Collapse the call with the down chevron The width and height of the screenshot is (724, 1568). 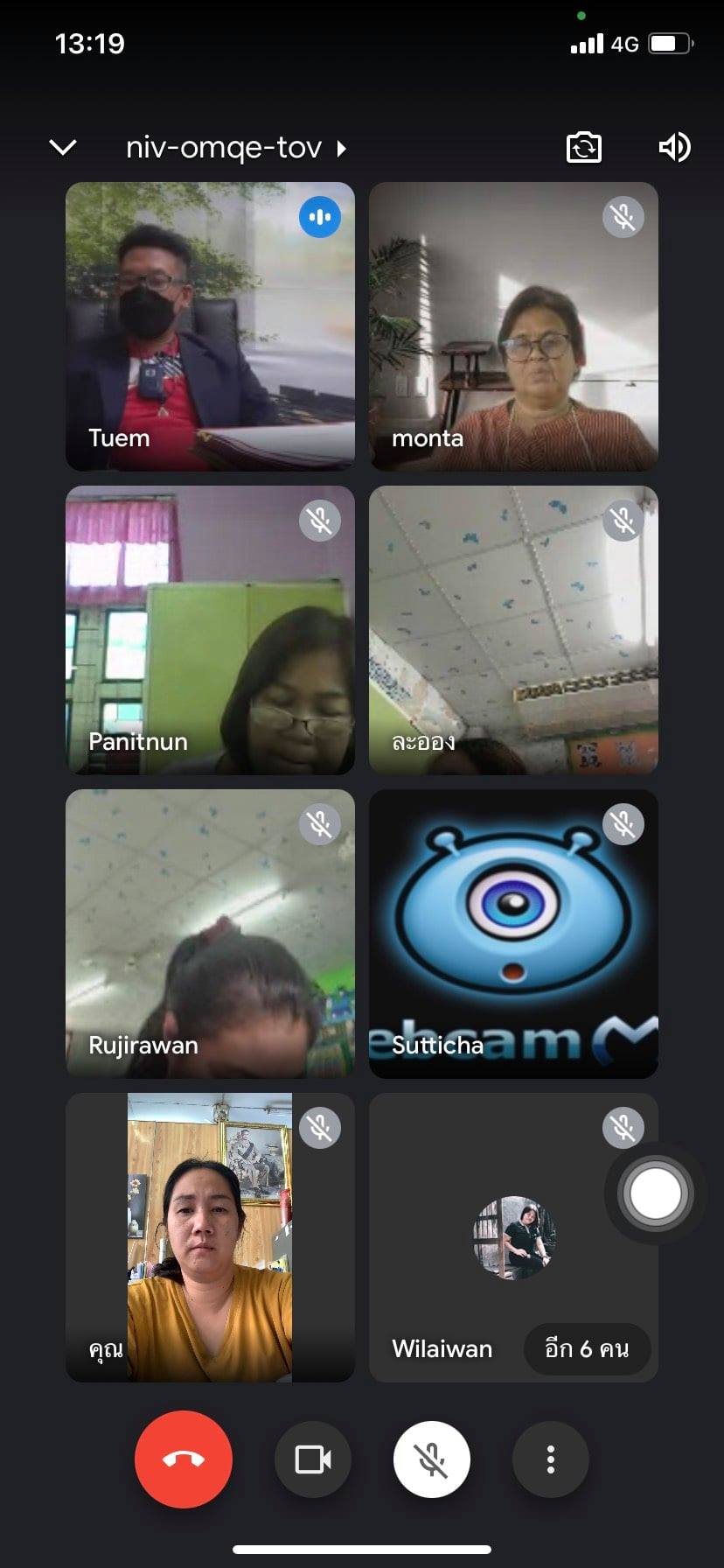coord(63,148)
